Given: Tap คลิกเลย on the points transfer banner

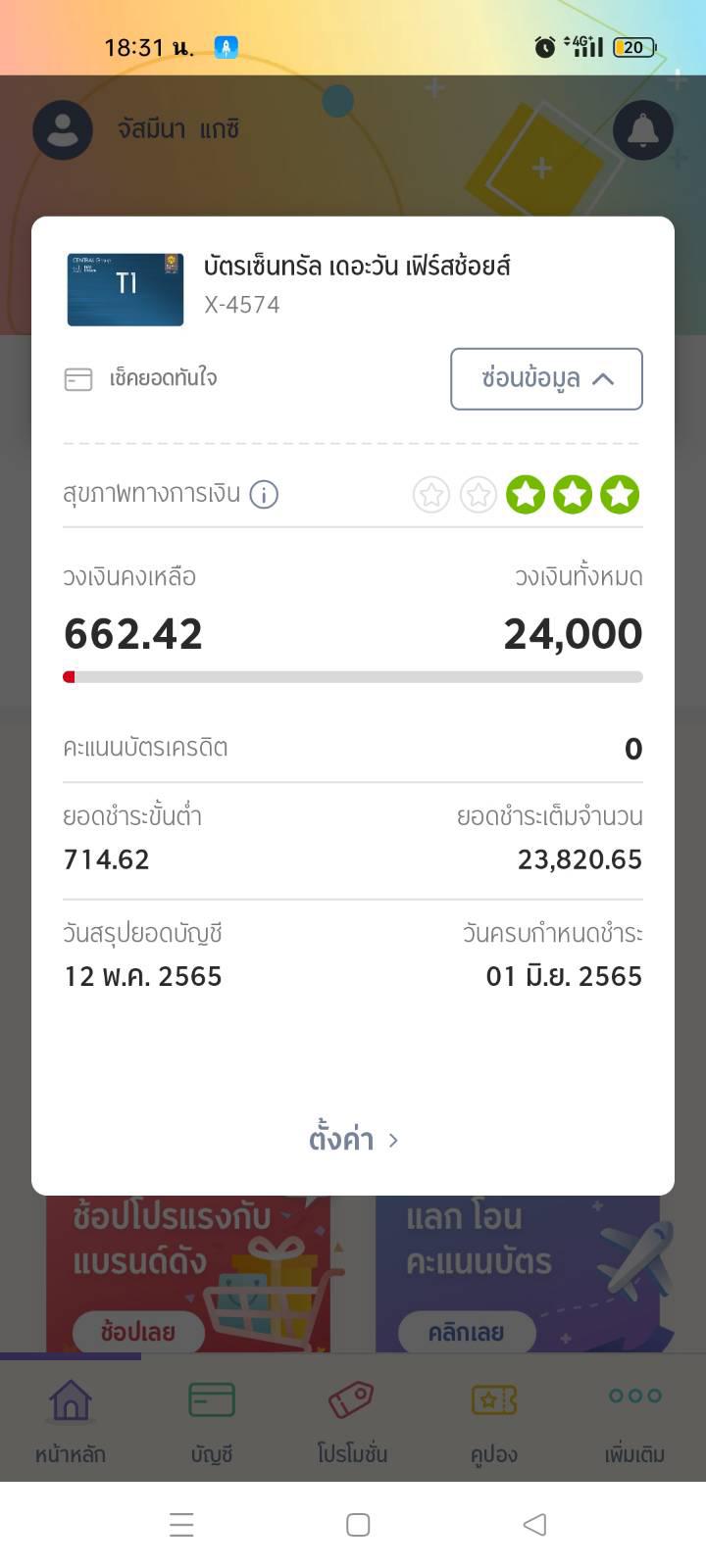Looking at the screenshot, I should click(467, 1332).
